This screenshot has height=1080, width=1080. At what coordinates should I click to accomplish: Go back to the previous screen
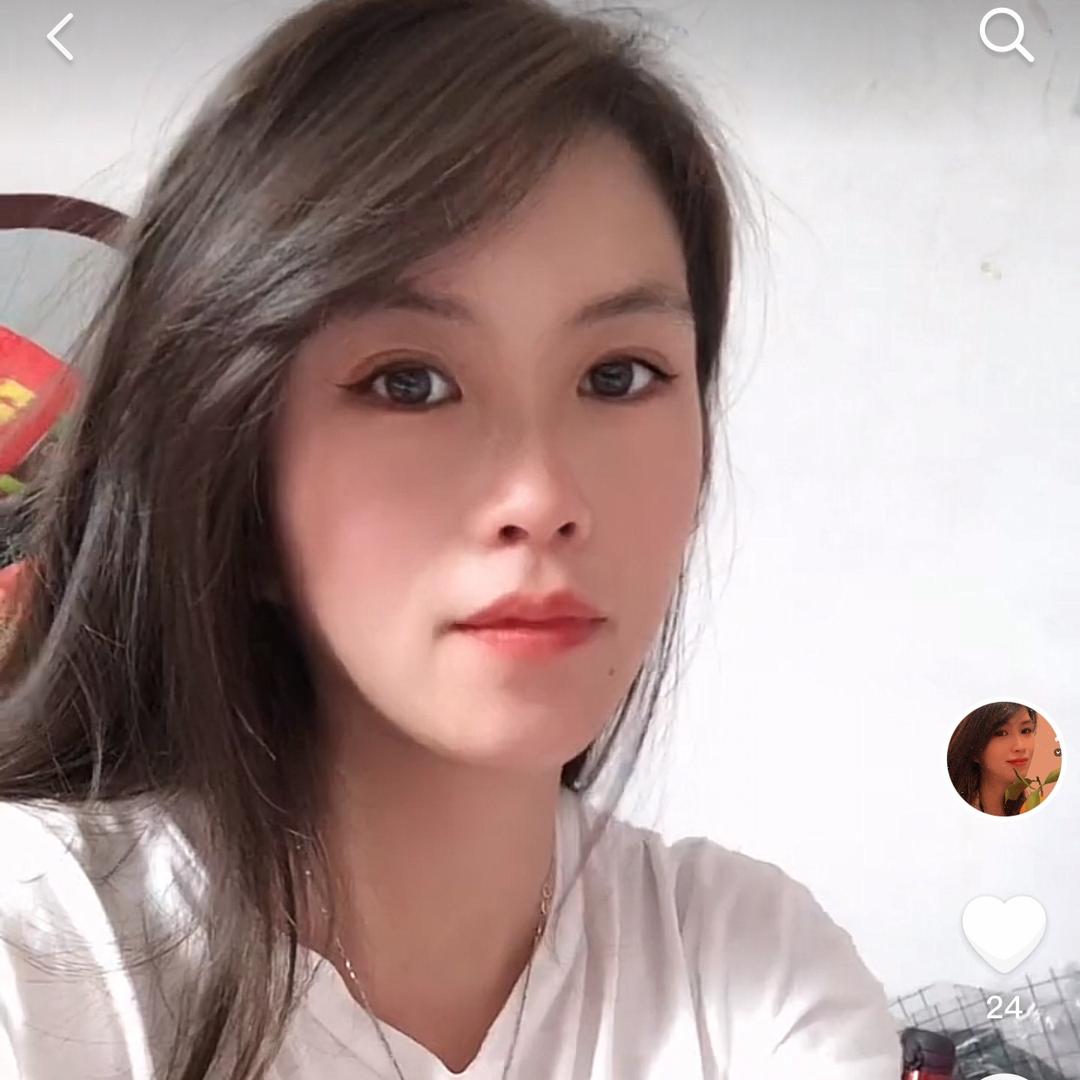point(60,38)
